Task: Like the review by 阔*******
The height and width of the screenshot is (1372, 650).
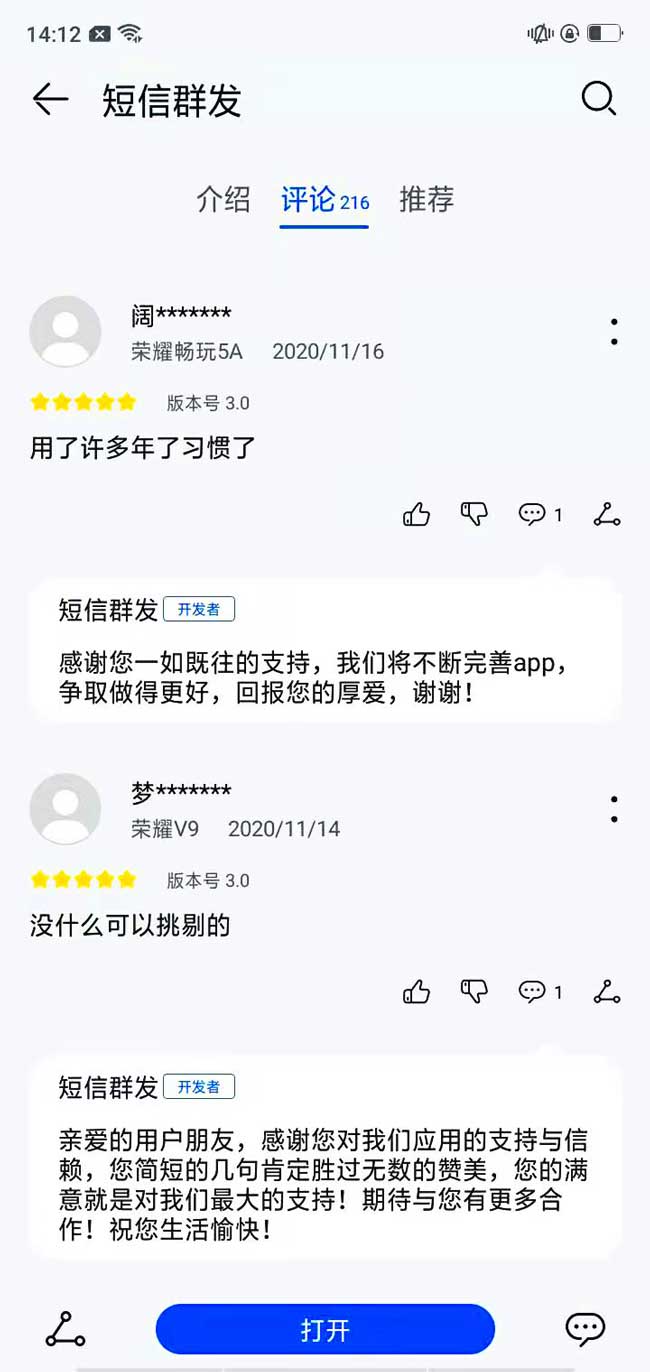Action: (416, 514)
